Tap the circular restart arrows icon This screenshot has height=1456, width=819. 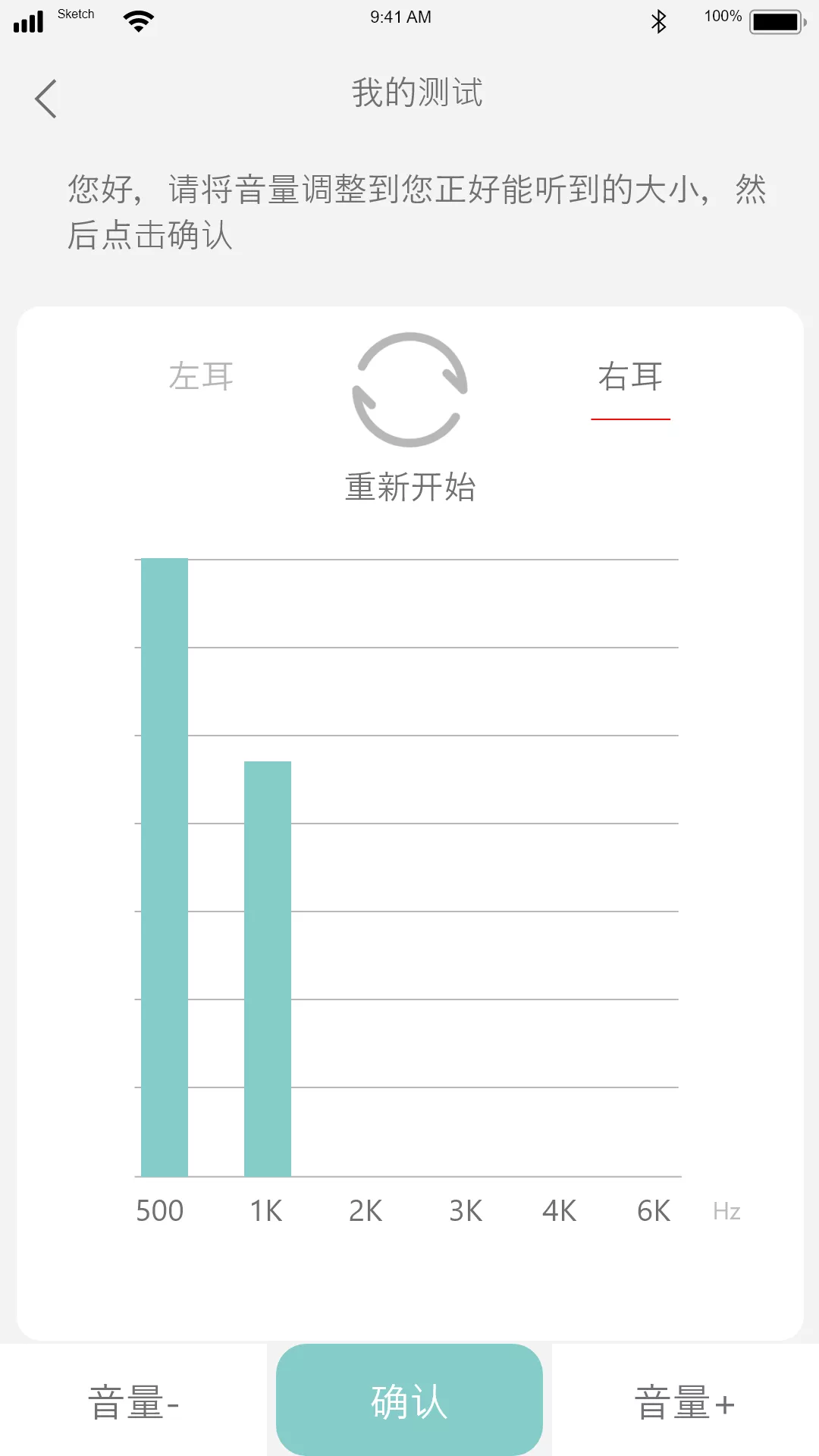pos(408,390)
